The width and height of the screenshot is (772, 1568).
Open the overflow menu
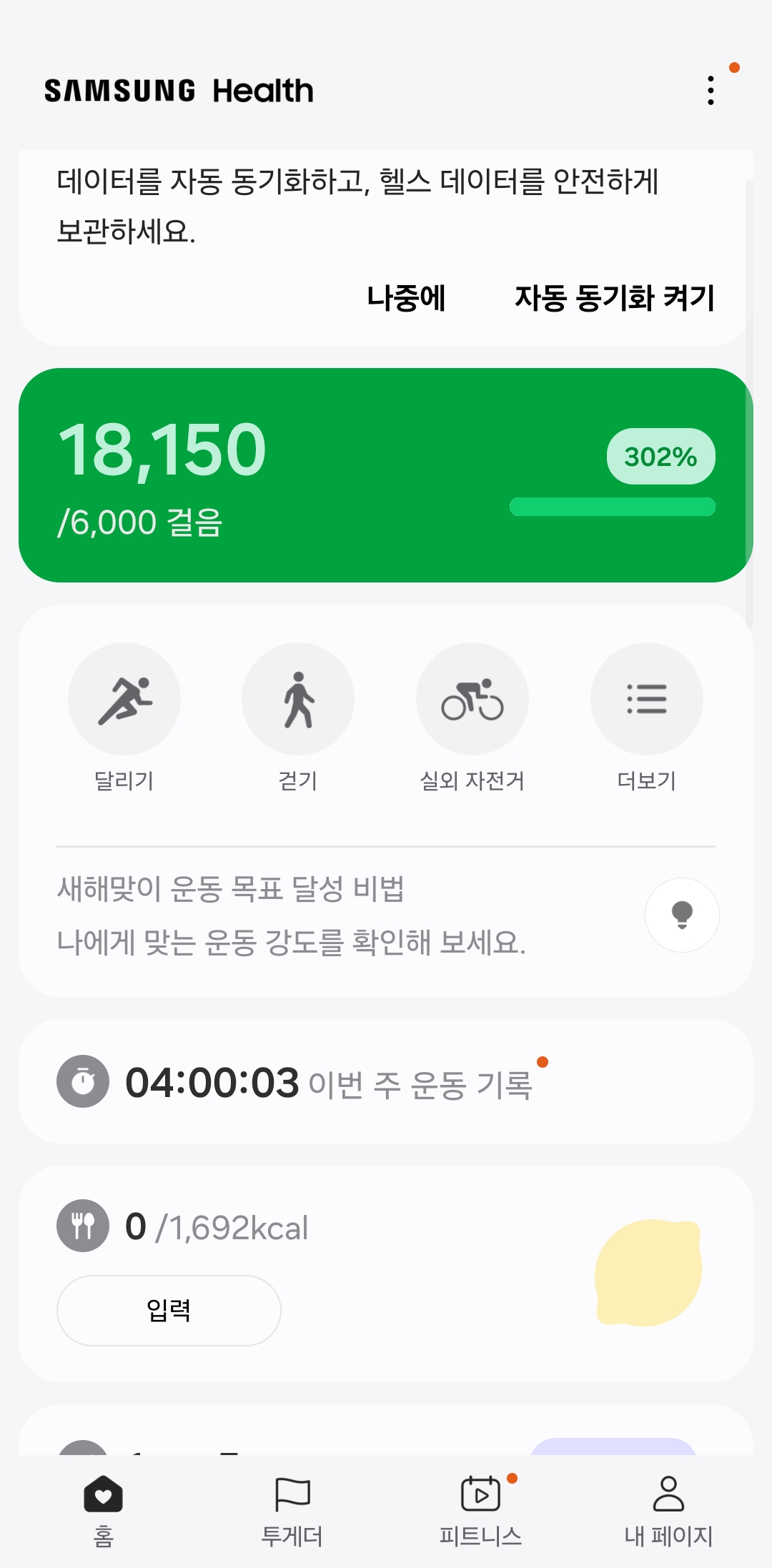(x=711, y=91)
